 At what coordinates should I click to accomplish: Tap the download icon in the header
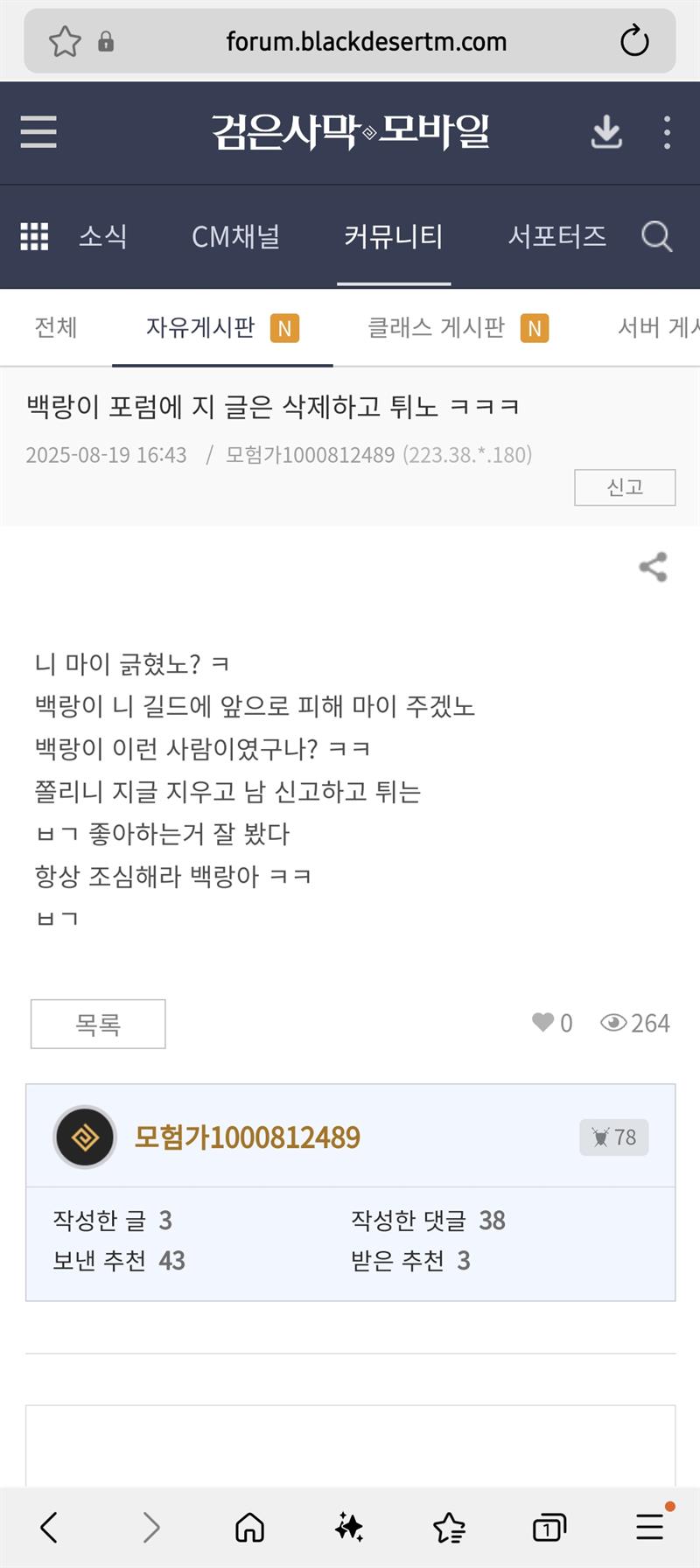click(606, 132)
